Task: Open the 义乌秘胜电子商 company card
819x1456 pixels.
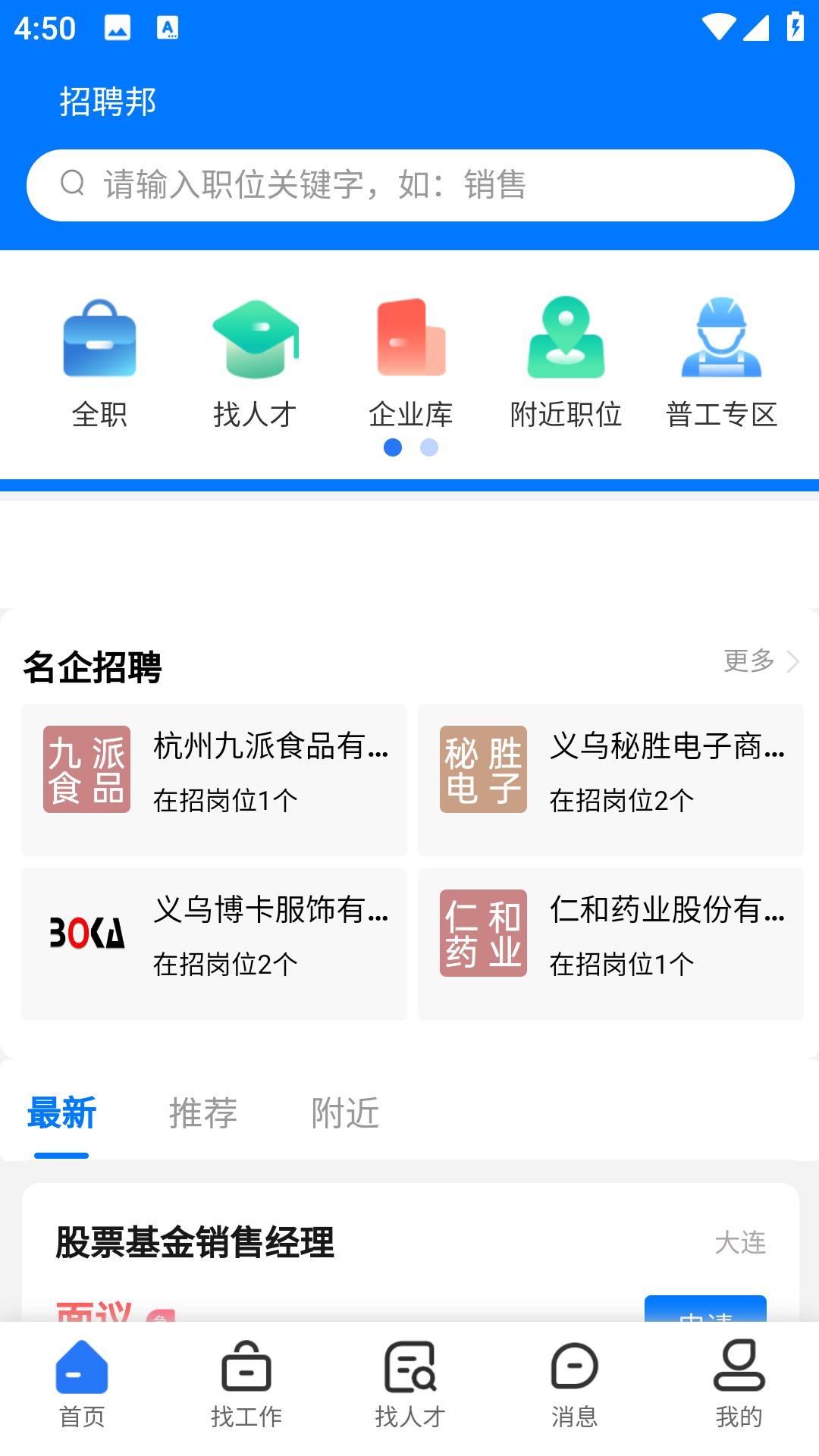Action: [x=610, y=780]
